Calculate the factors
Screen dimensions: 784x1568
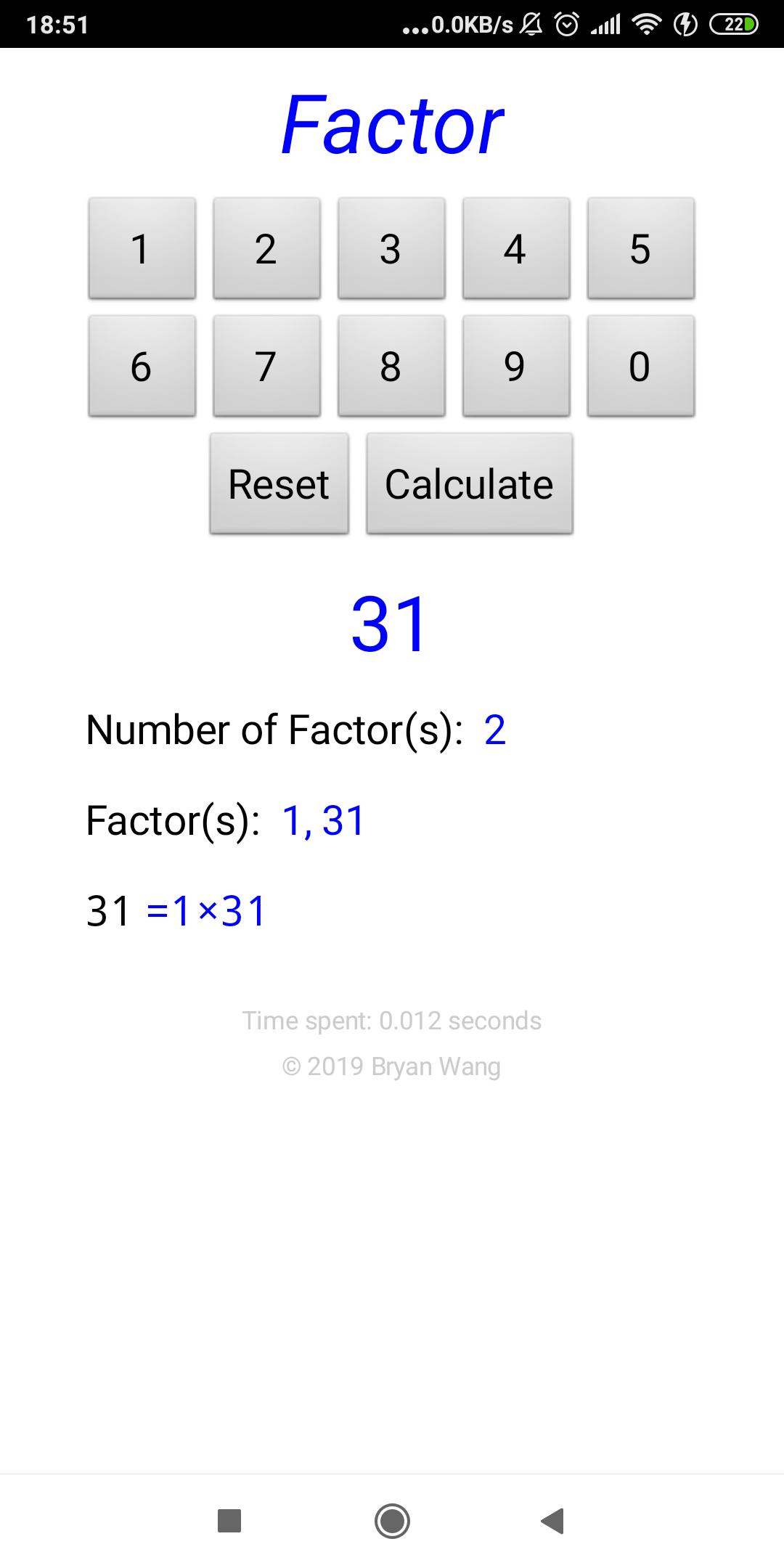click(469, 484)
